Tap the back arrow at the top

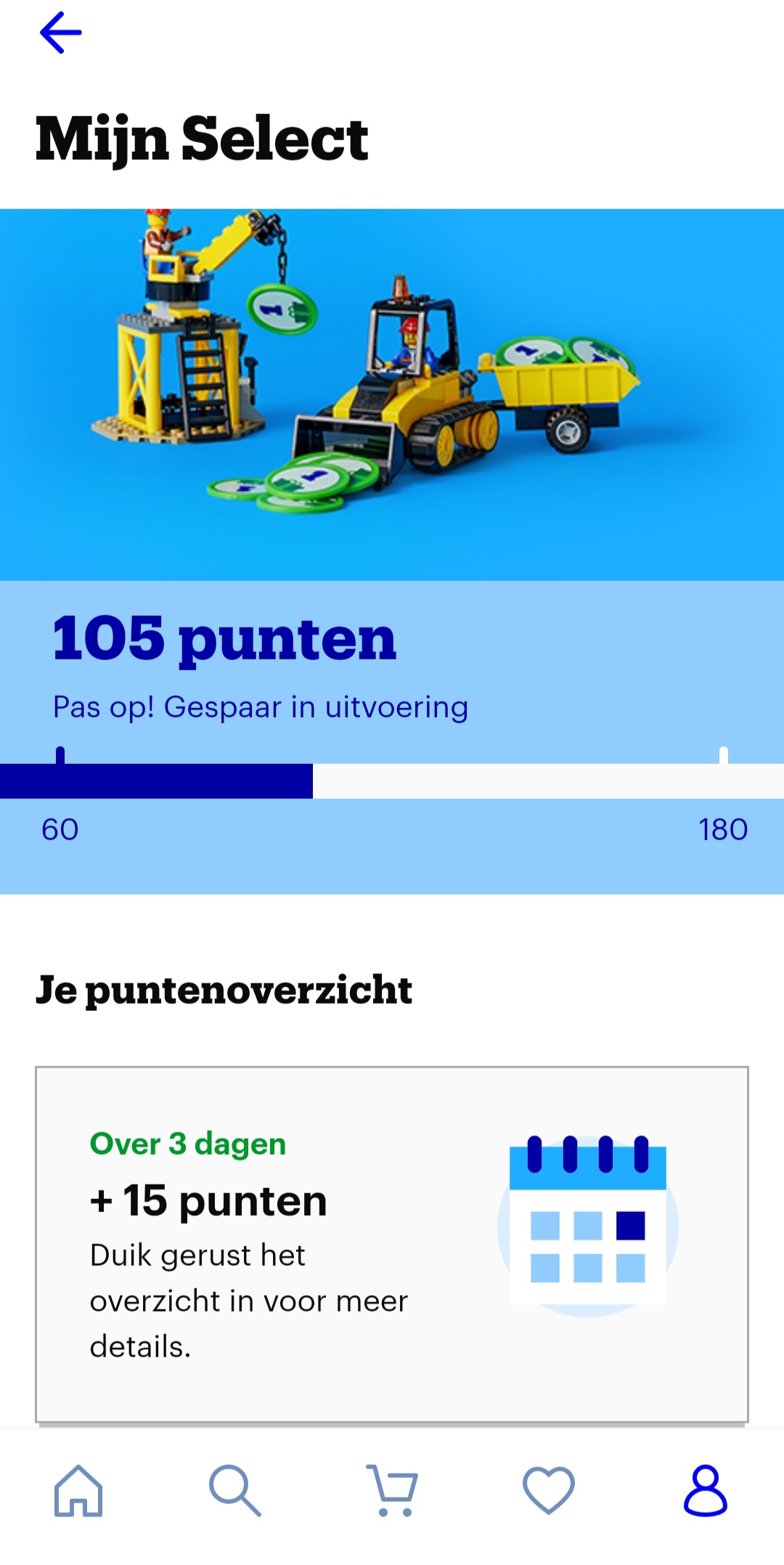pyautogui.click(x=61, y=33)
